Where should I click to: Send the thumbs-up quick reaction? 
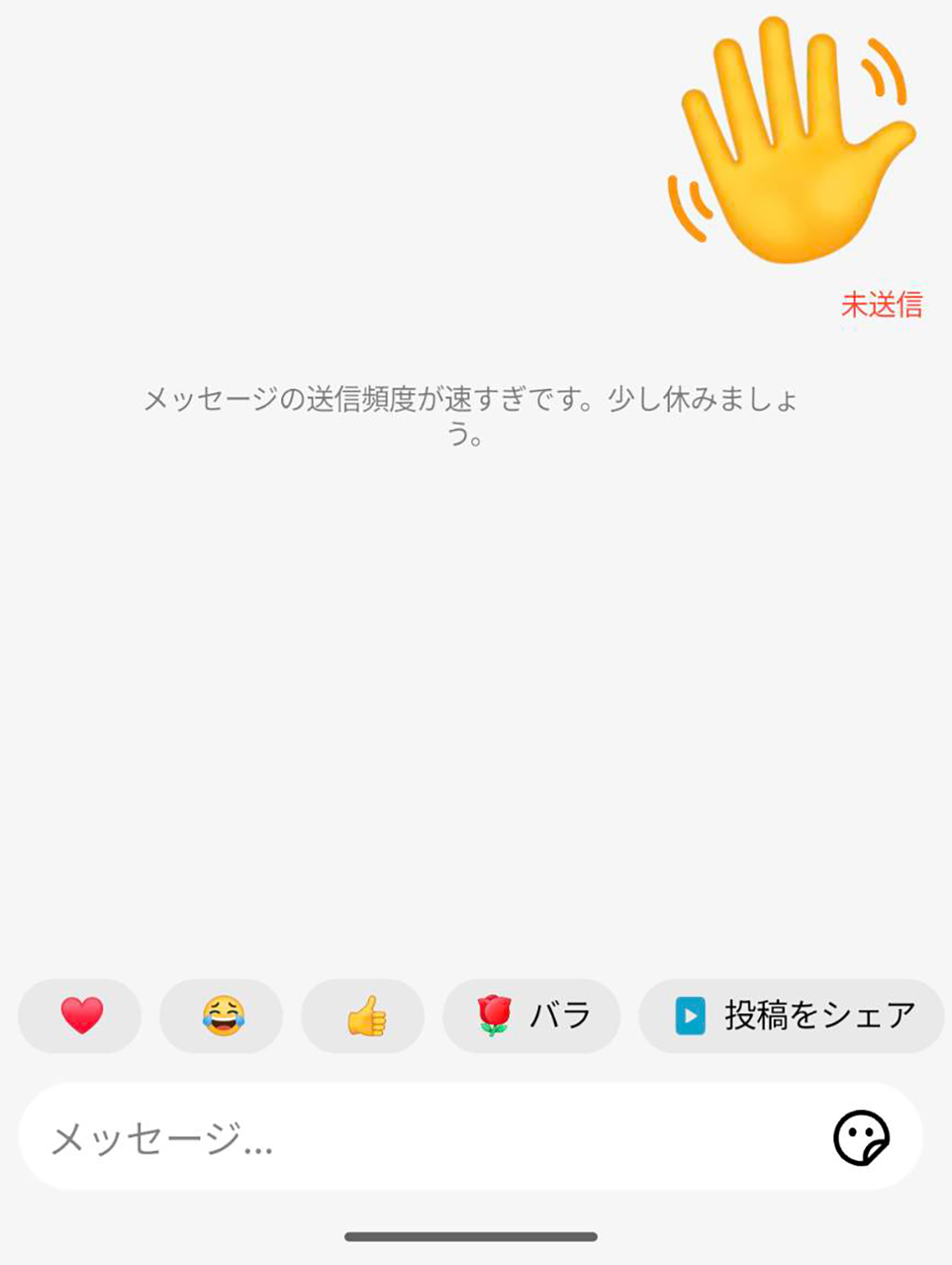364,1016
